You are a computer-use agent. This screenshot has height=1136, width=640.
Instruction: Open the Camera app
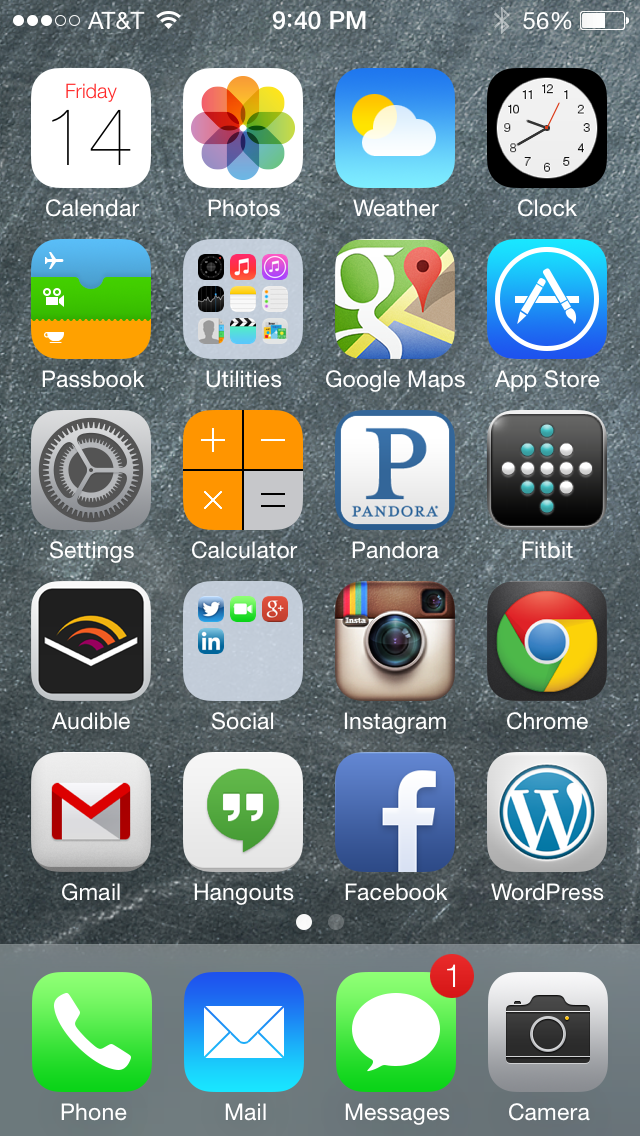coord(548,1032)
